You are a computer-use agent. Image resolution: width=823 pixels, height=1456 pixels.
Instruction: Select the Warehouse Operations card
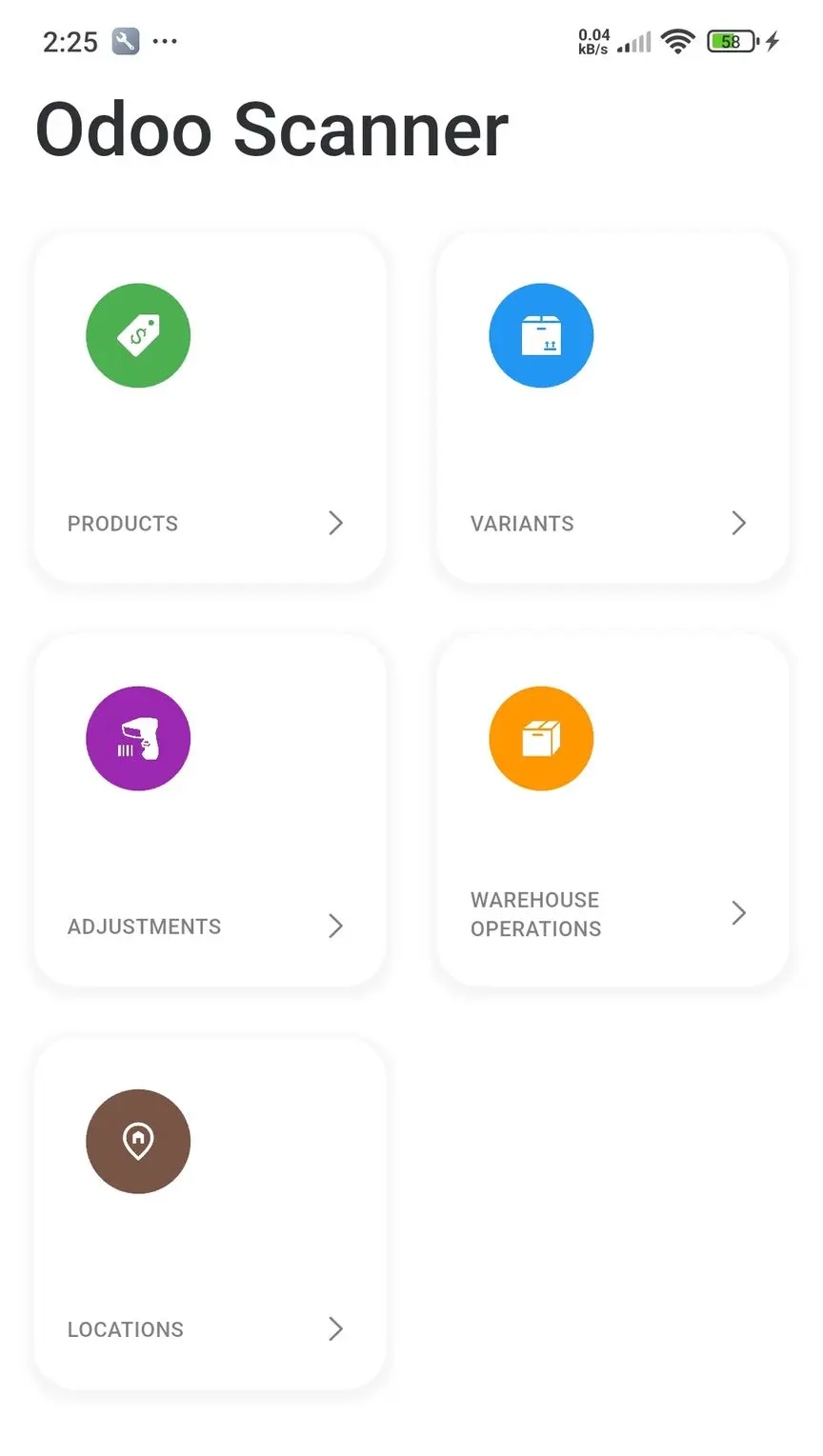coord(612,810)
